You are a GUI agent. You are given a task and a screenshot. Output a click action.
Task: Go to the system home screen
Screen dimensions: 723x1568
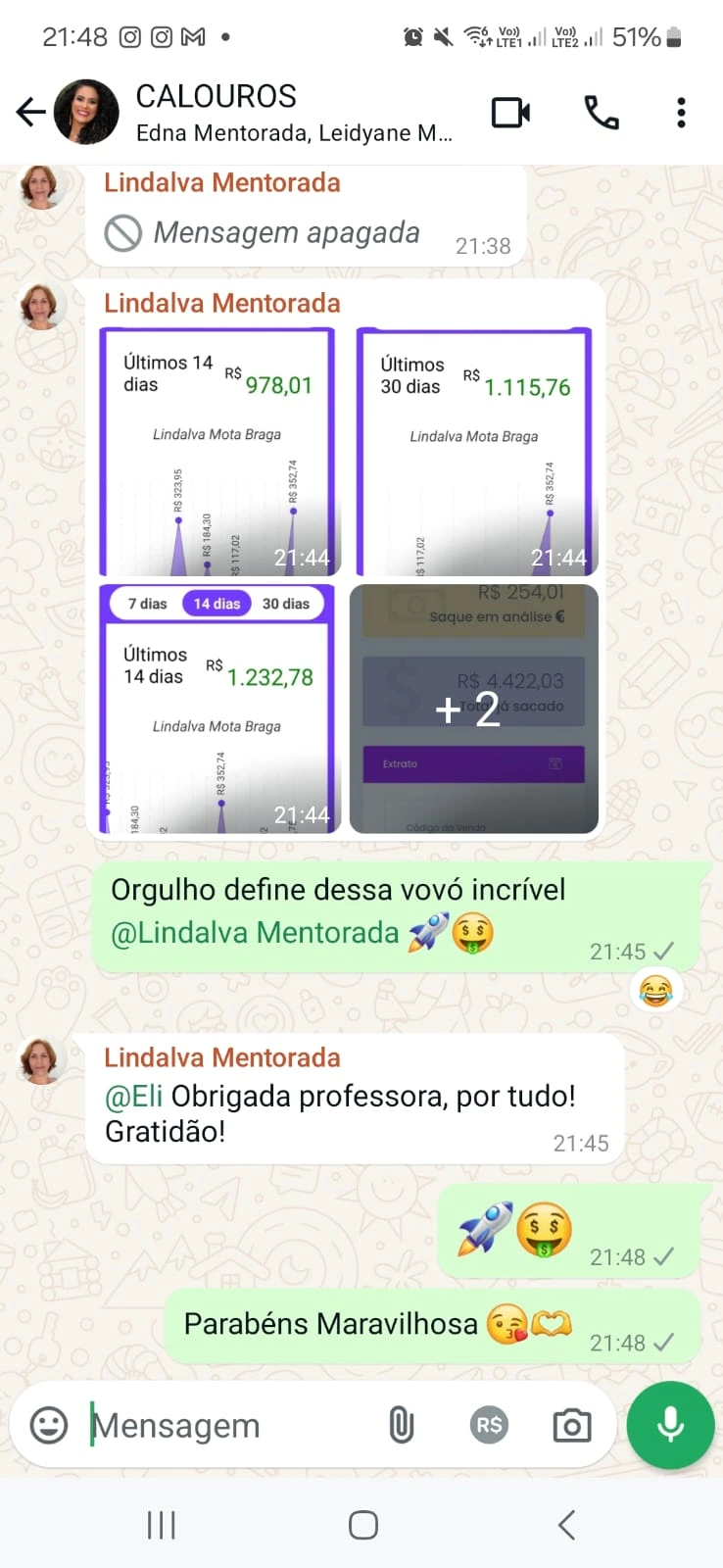point(363,1525)
